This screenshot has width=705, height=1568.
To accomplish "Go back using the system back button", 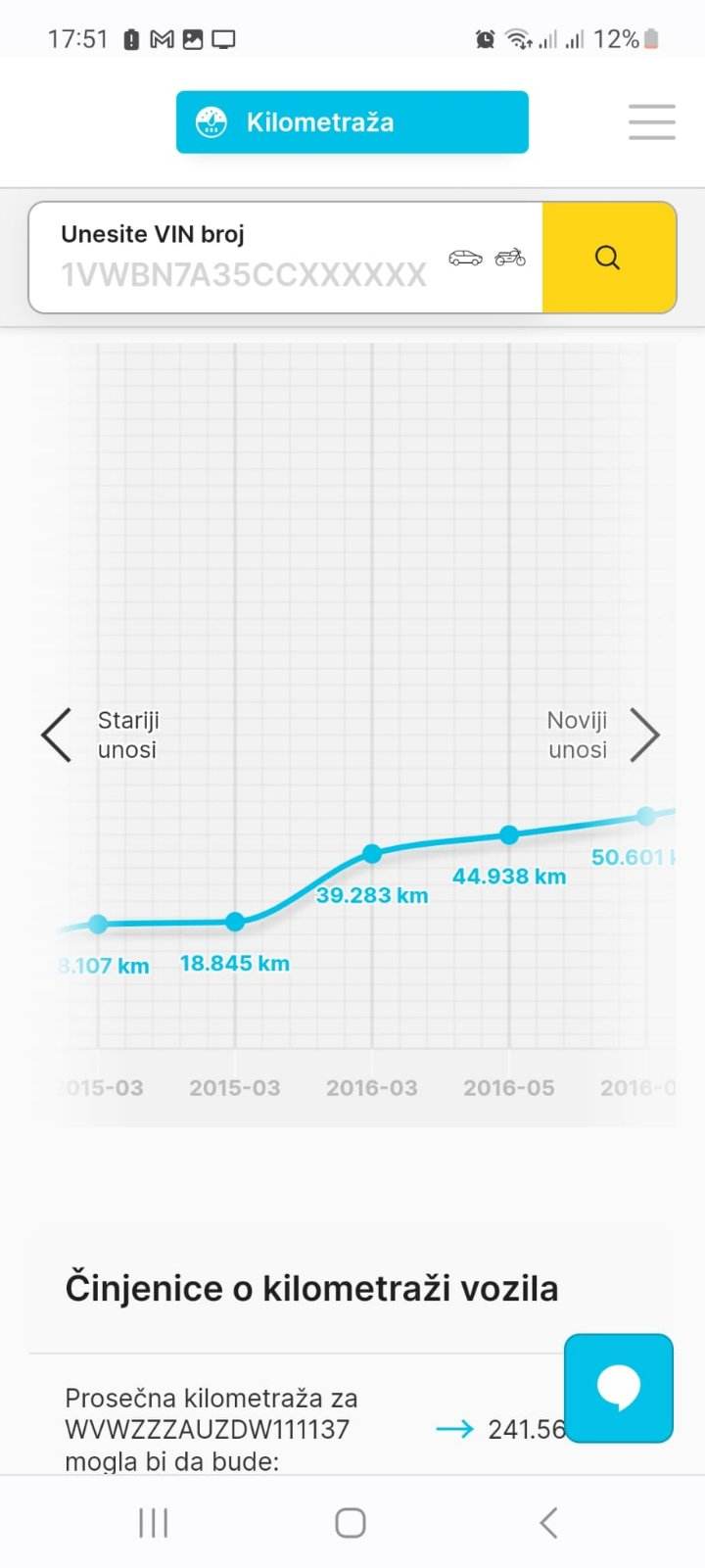I will click(x=549, y=1523).
